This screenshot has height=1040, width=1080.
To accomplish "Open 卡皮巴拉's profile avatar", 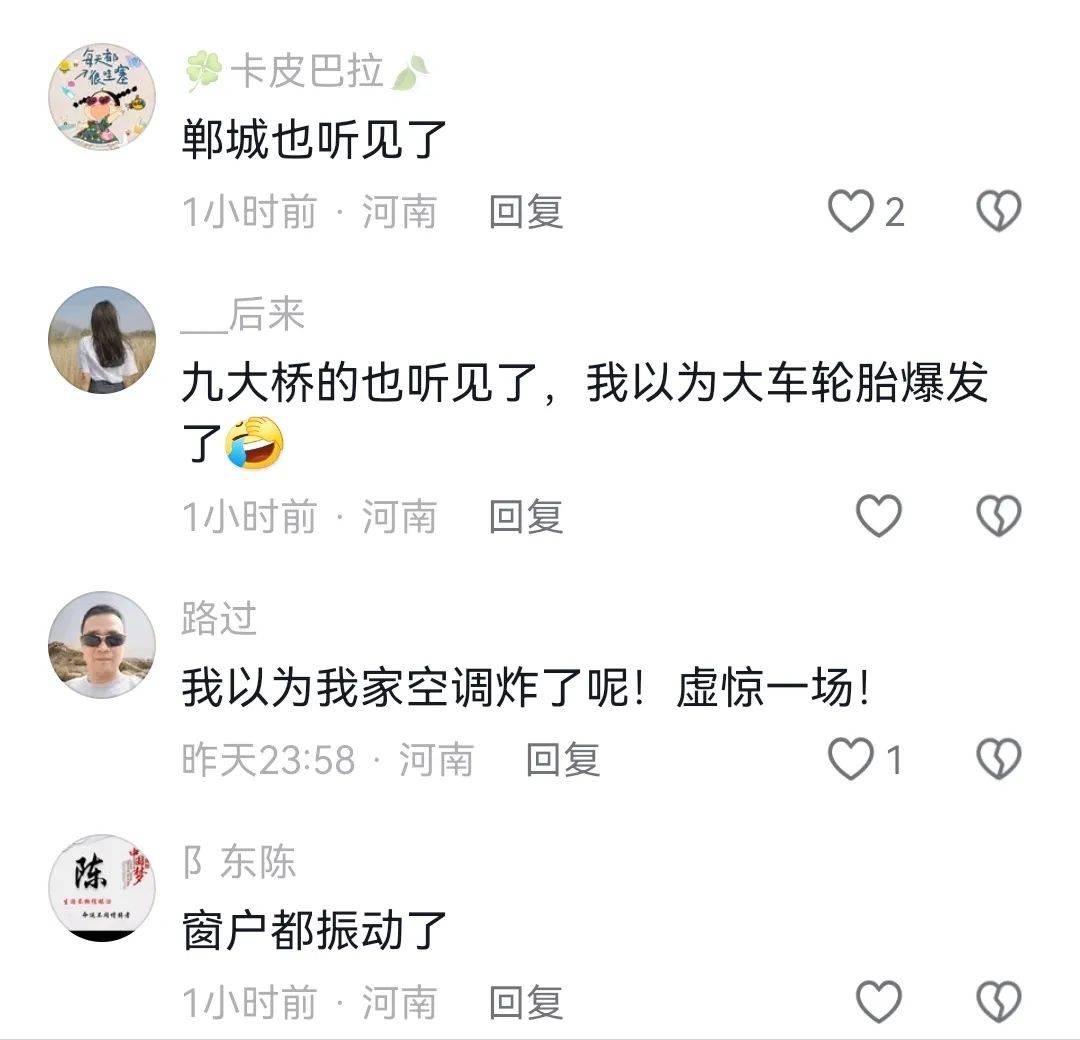I will click(102, 97).
